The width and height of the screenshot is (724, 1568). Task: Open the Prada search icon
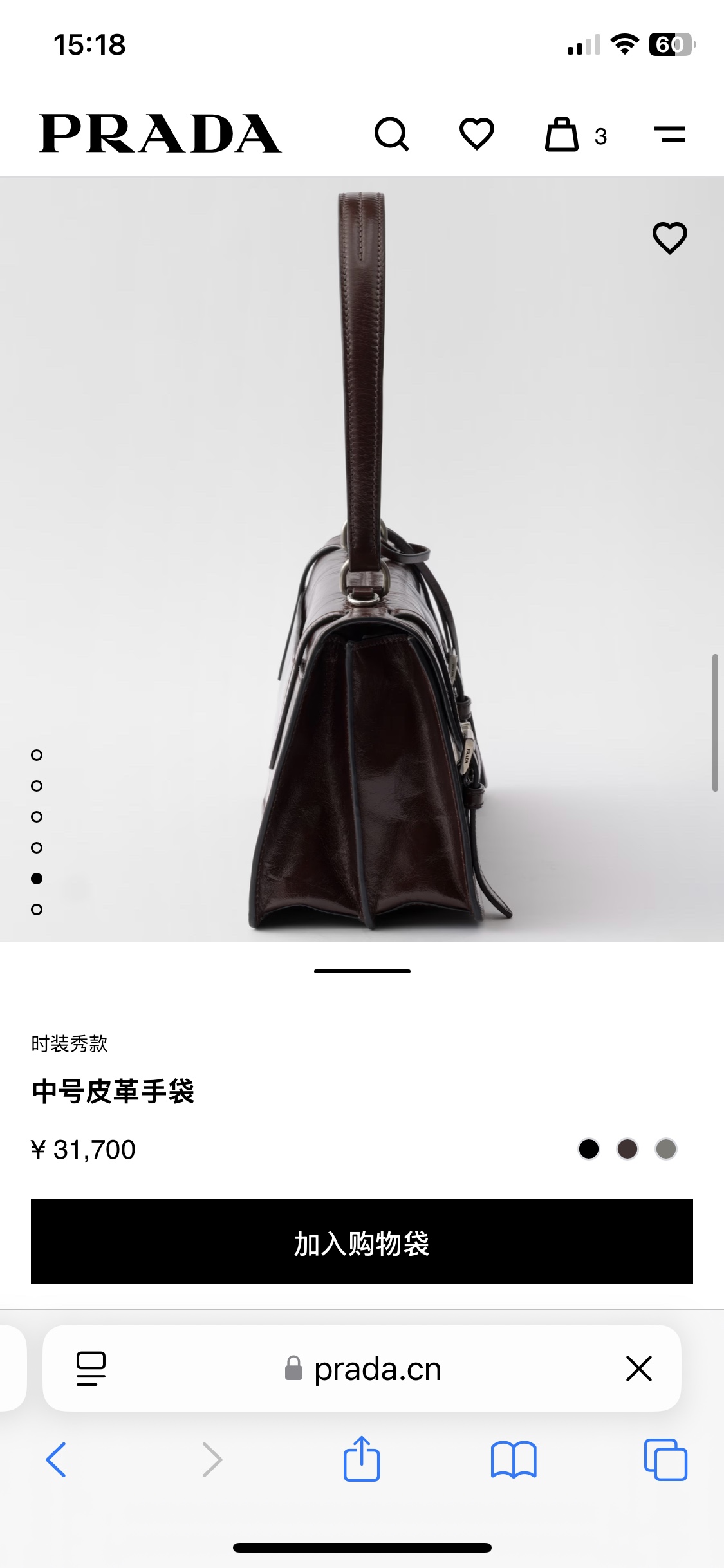click(391, 134)
